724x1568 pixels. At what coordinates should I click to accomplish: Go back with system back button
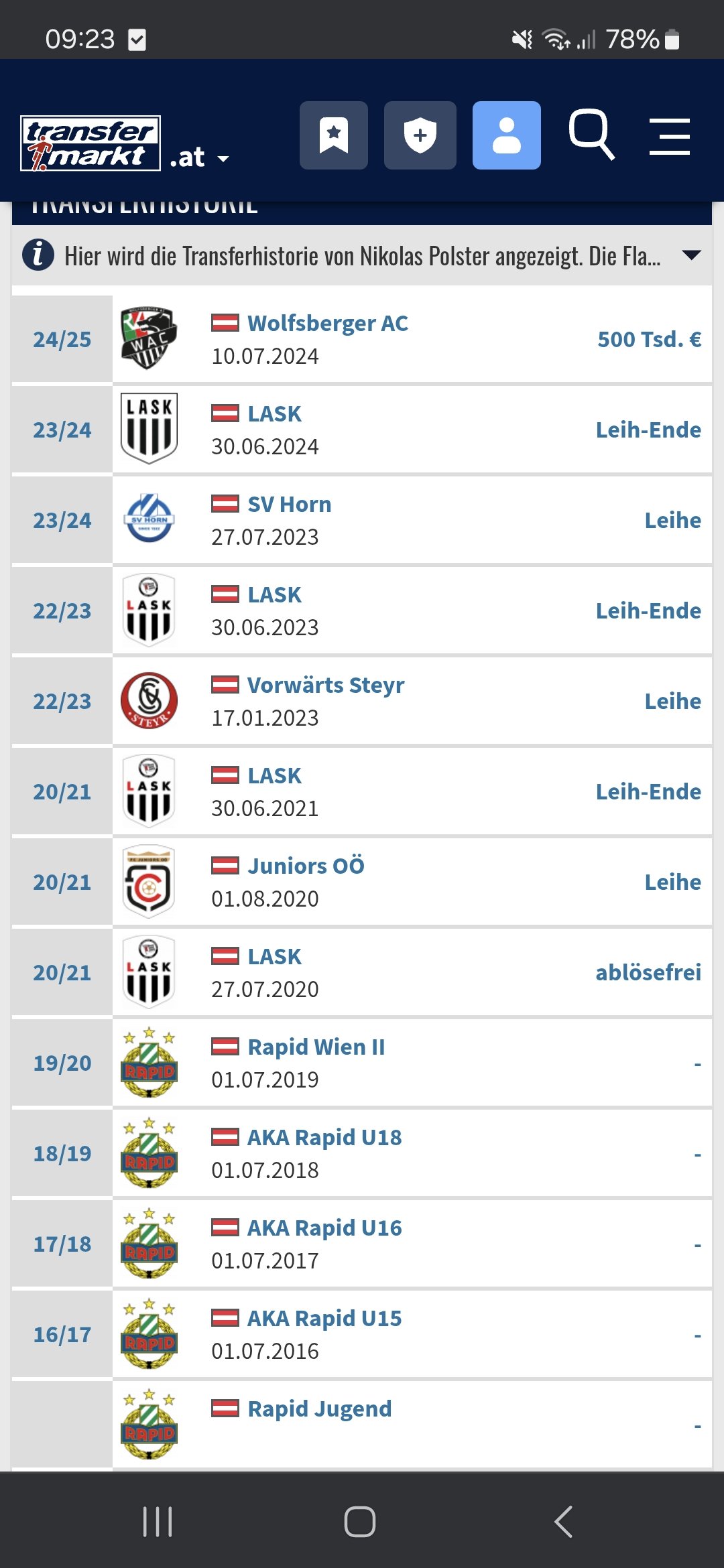click(x=563, y=1521)
